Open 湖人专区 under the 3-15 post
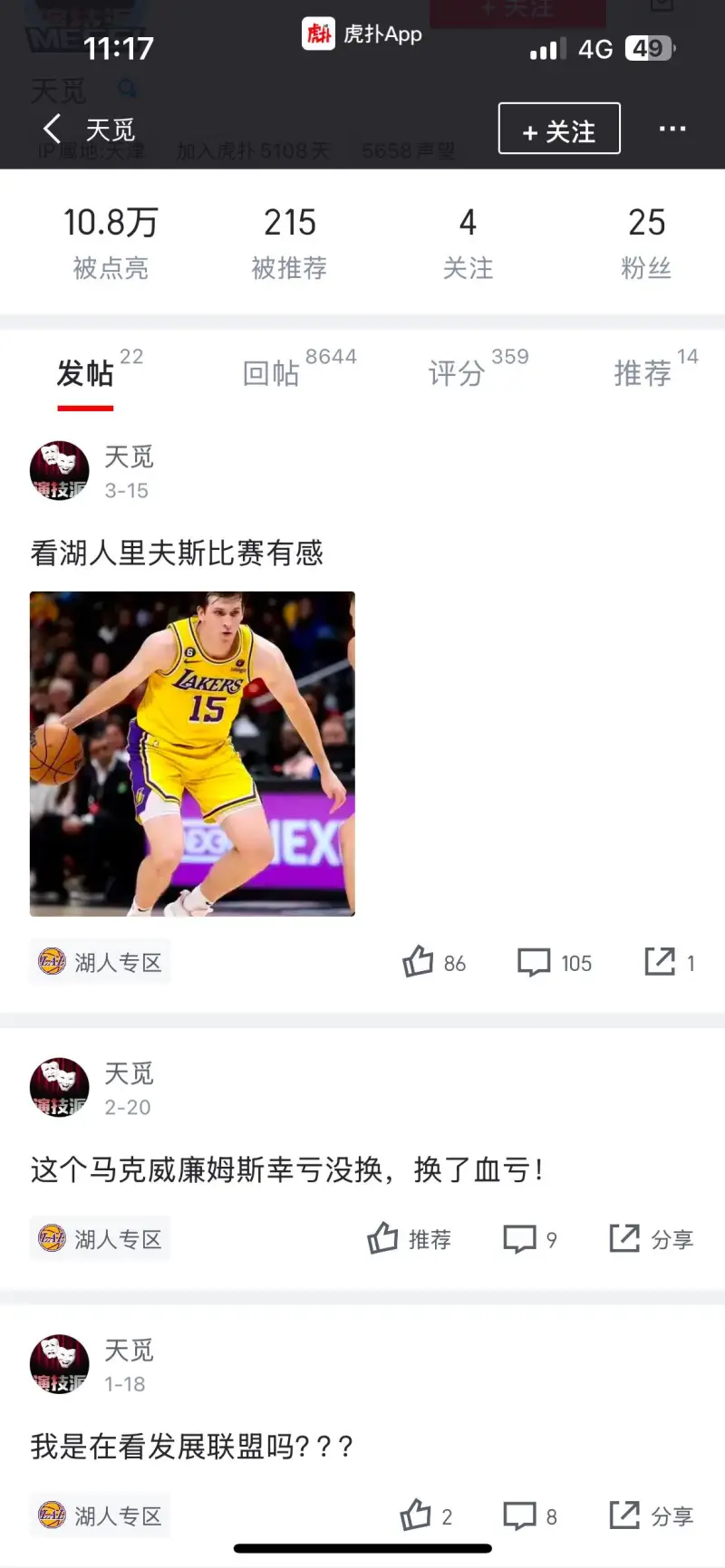The image size is (725, 1568). click(100, 962)
